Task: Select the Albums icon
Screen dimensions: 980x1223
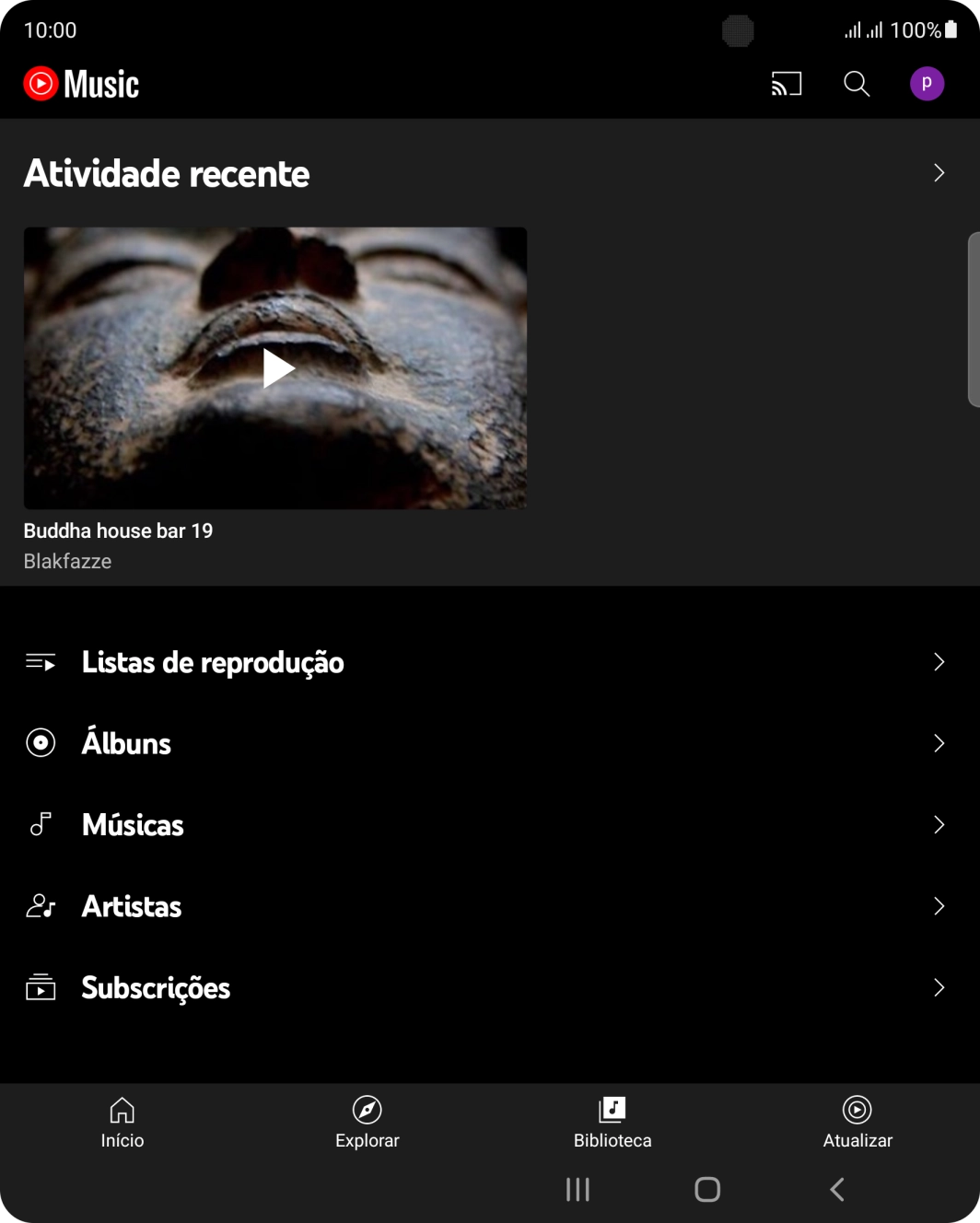Action: 41,742
